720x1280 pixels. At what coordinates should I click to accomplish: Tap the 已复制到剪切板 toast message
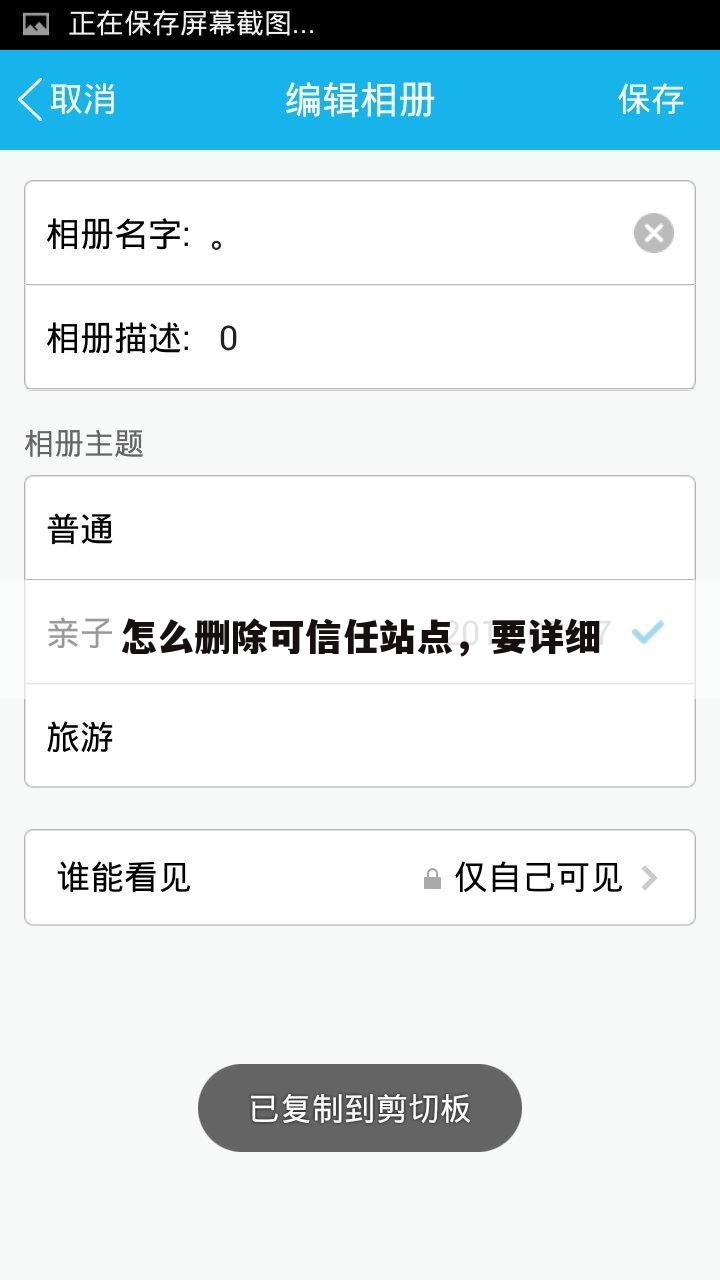pyautogui.click(x=360, y=1107)
